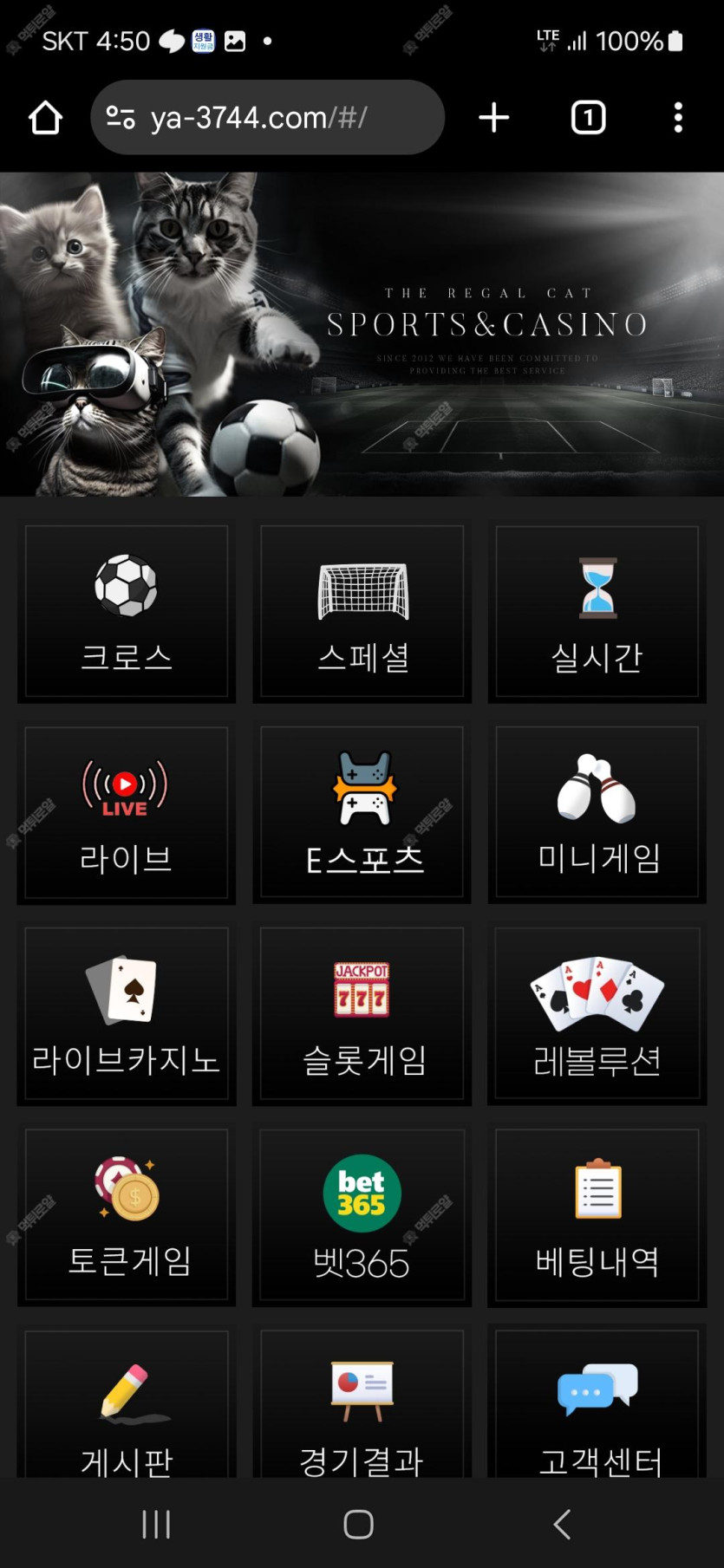Open the E스포츠 tile
Image resolution: width=724 pixels, height=1568 pixels.
(362, 813)
